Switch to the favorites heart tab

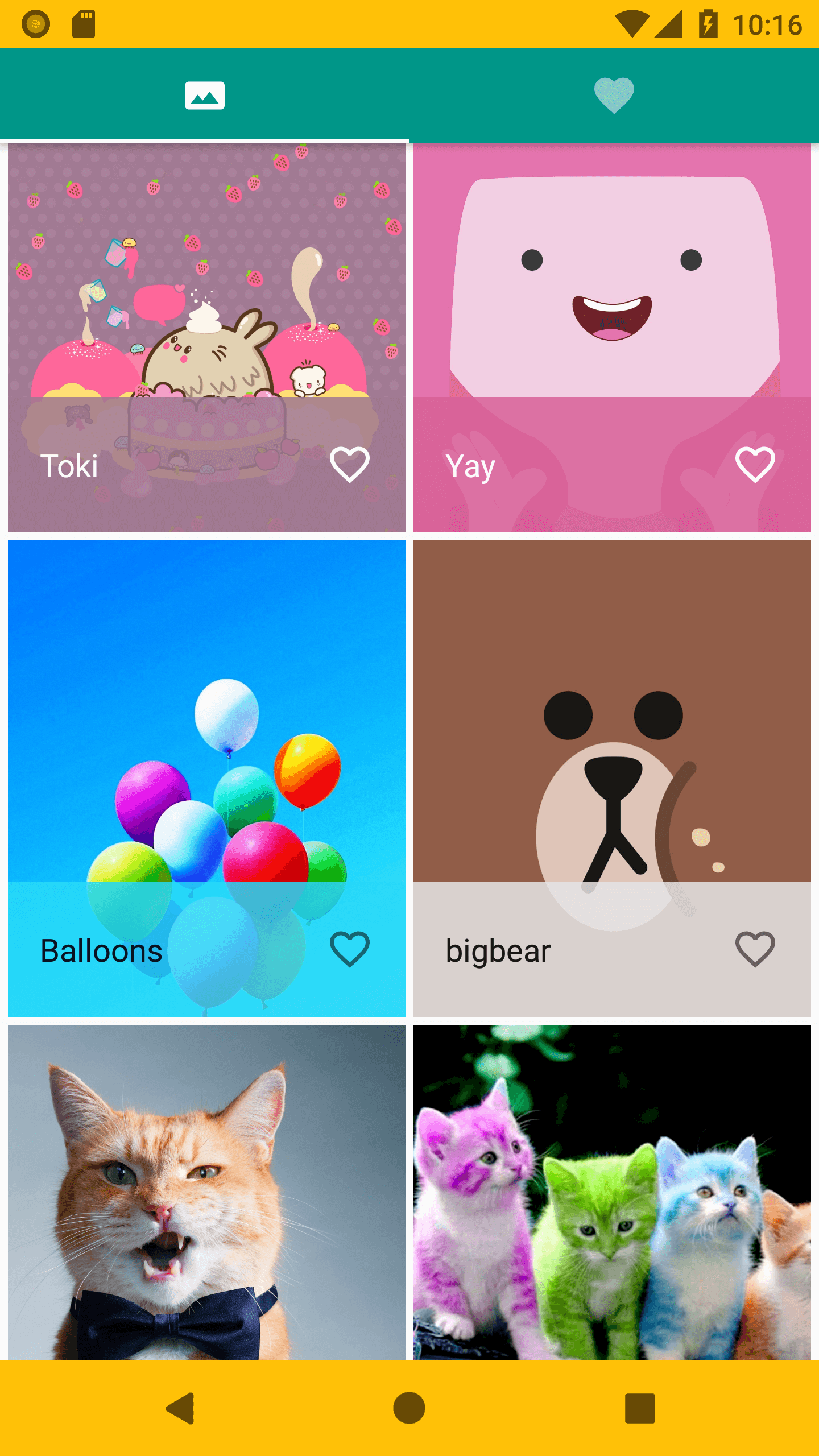pos(614,95)
